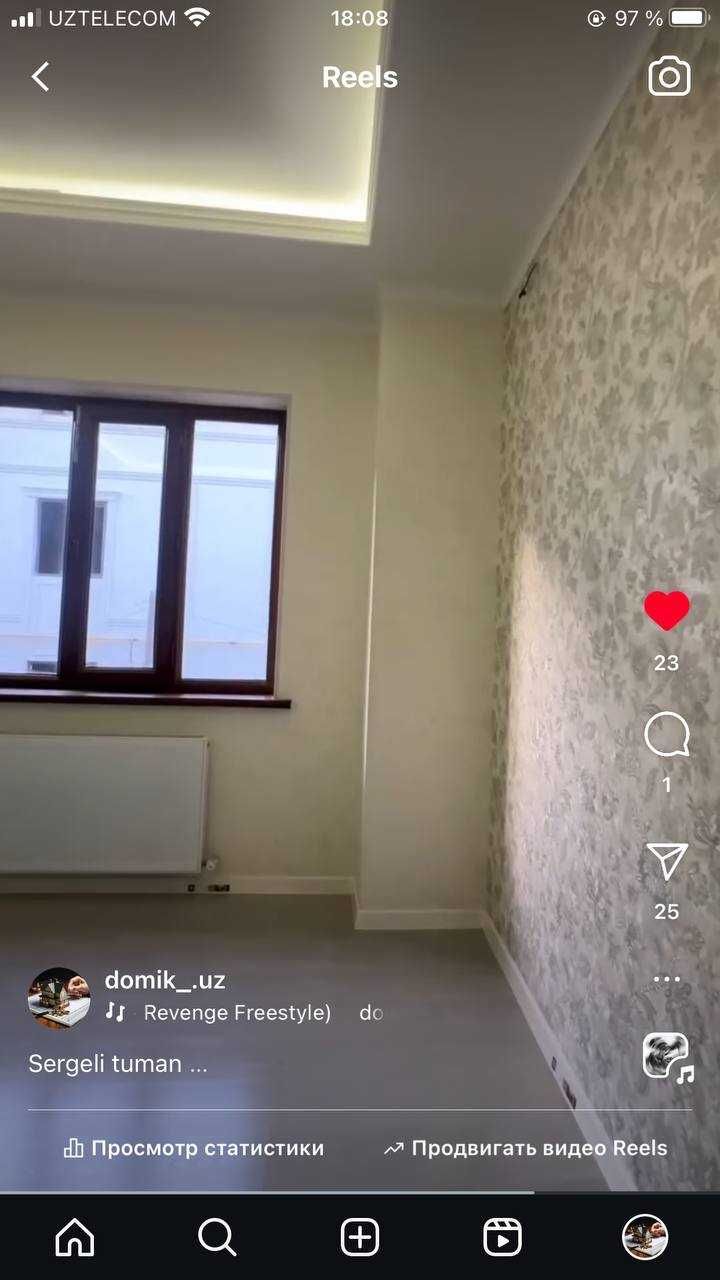Open the audio track thumbnail

click(667, 1057)
